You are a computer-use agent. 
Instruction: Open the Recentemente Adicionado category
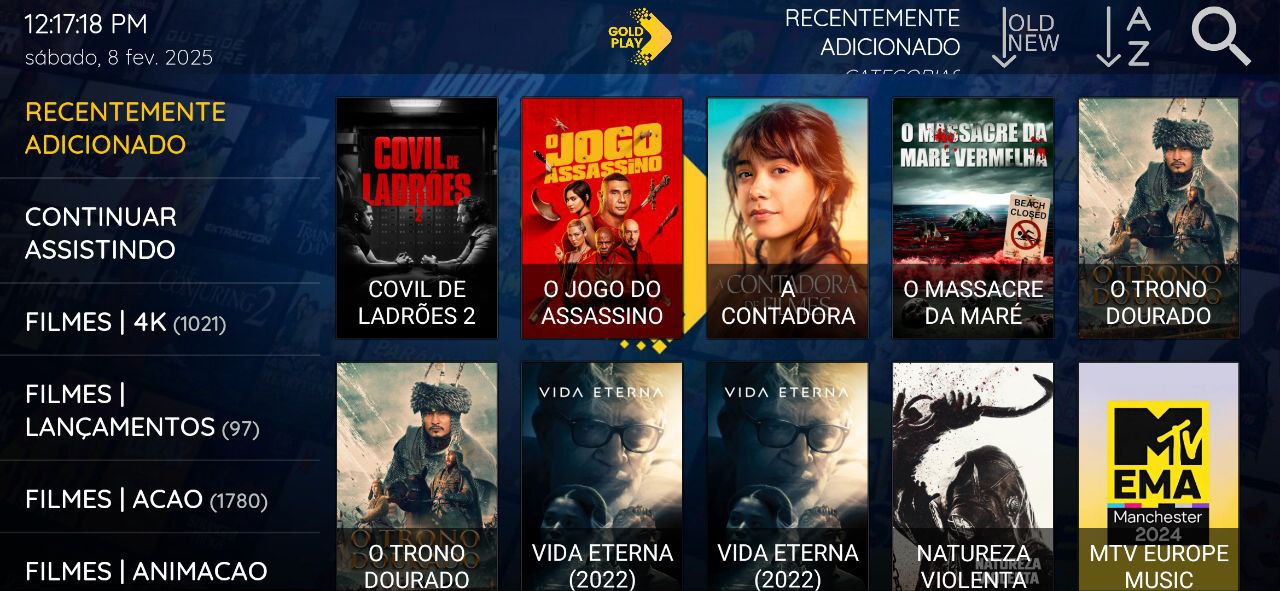tap(125, 128)
